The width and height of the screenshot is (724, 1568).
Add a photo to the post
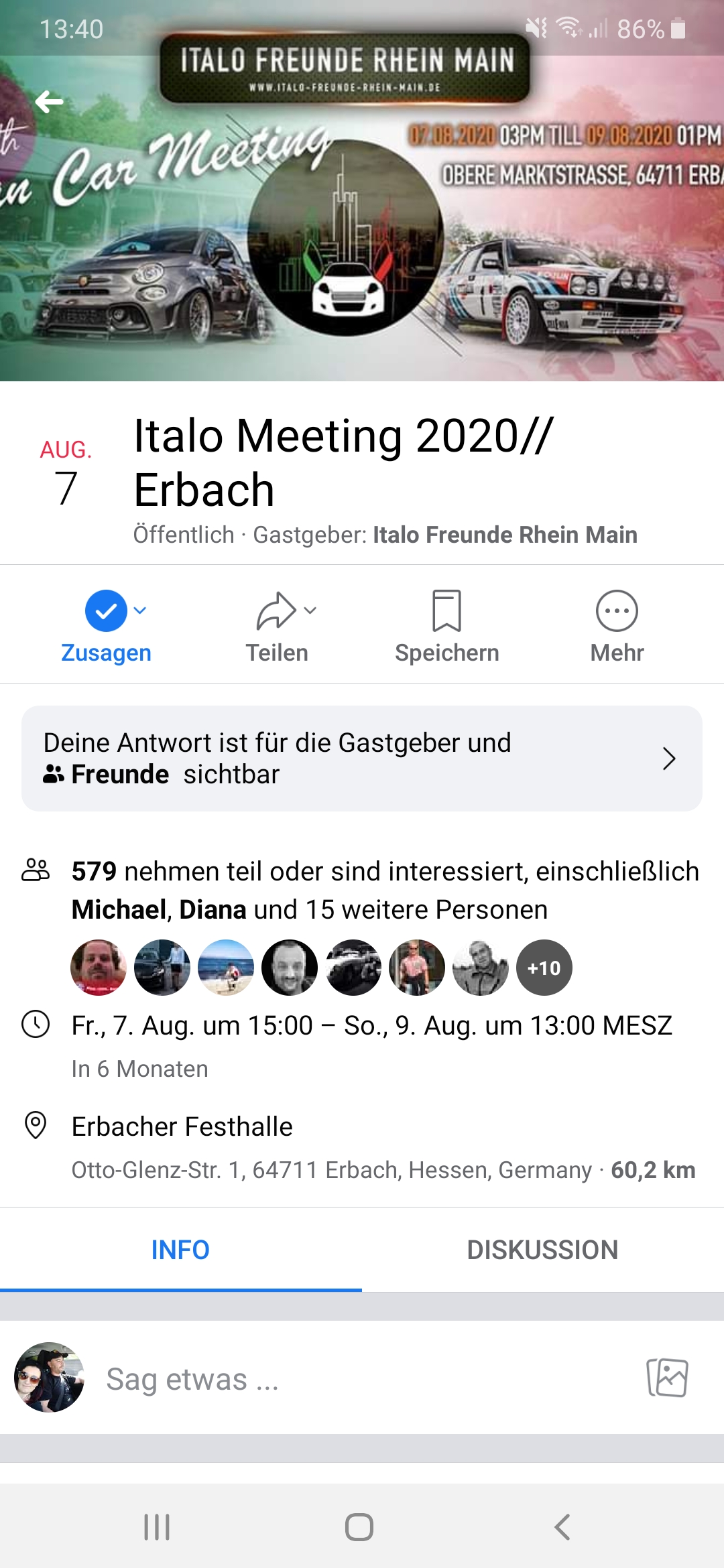point(667,1378)
